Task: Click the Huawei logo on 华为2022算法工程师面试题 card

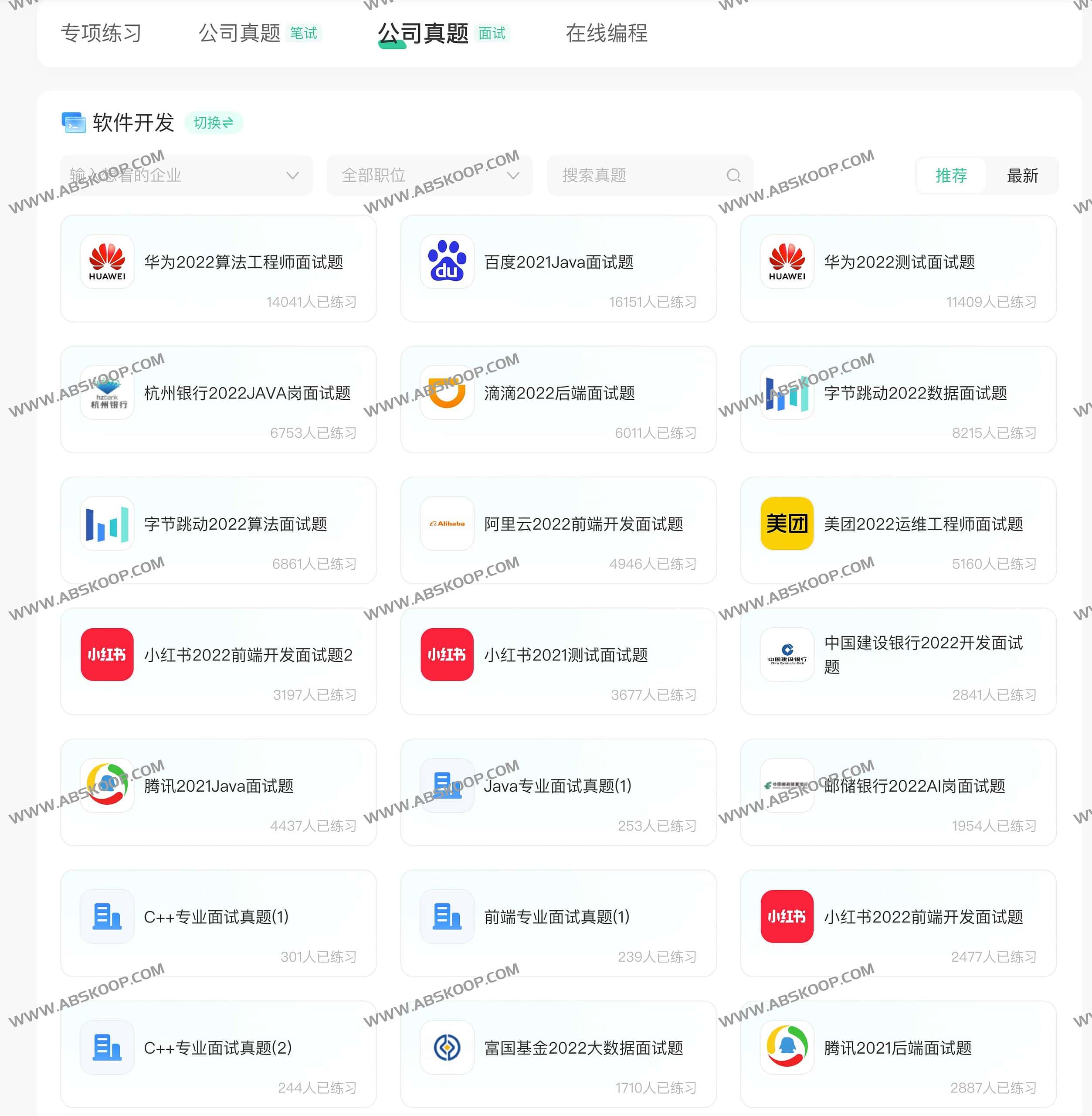Action: point(107,264)
